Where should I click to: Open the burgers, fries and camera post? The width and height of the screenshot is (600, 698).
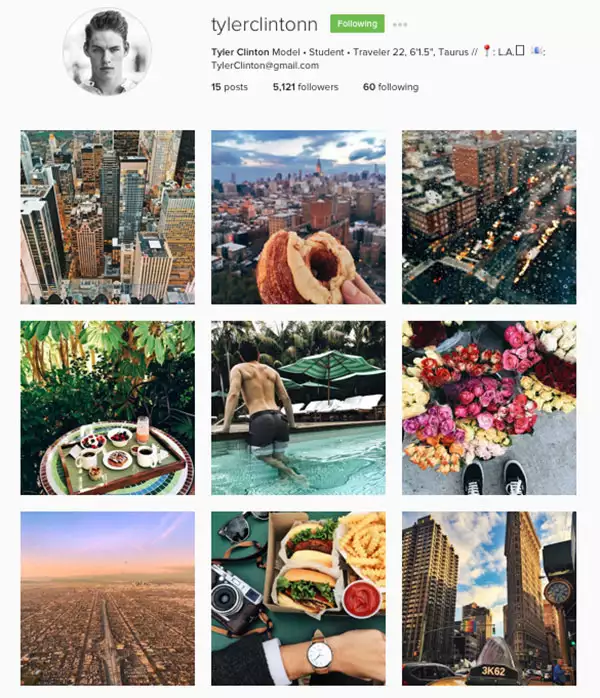tap(298, 598)
